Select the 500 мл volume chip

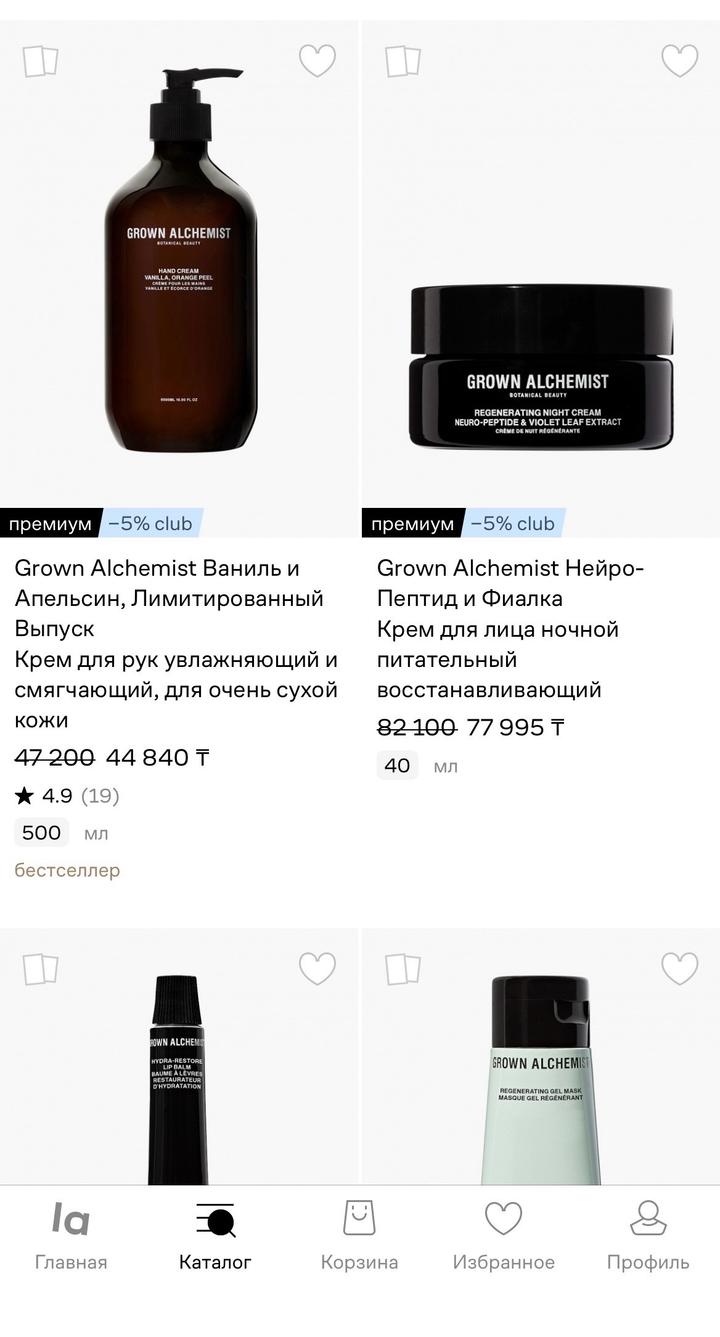[42, 832]
